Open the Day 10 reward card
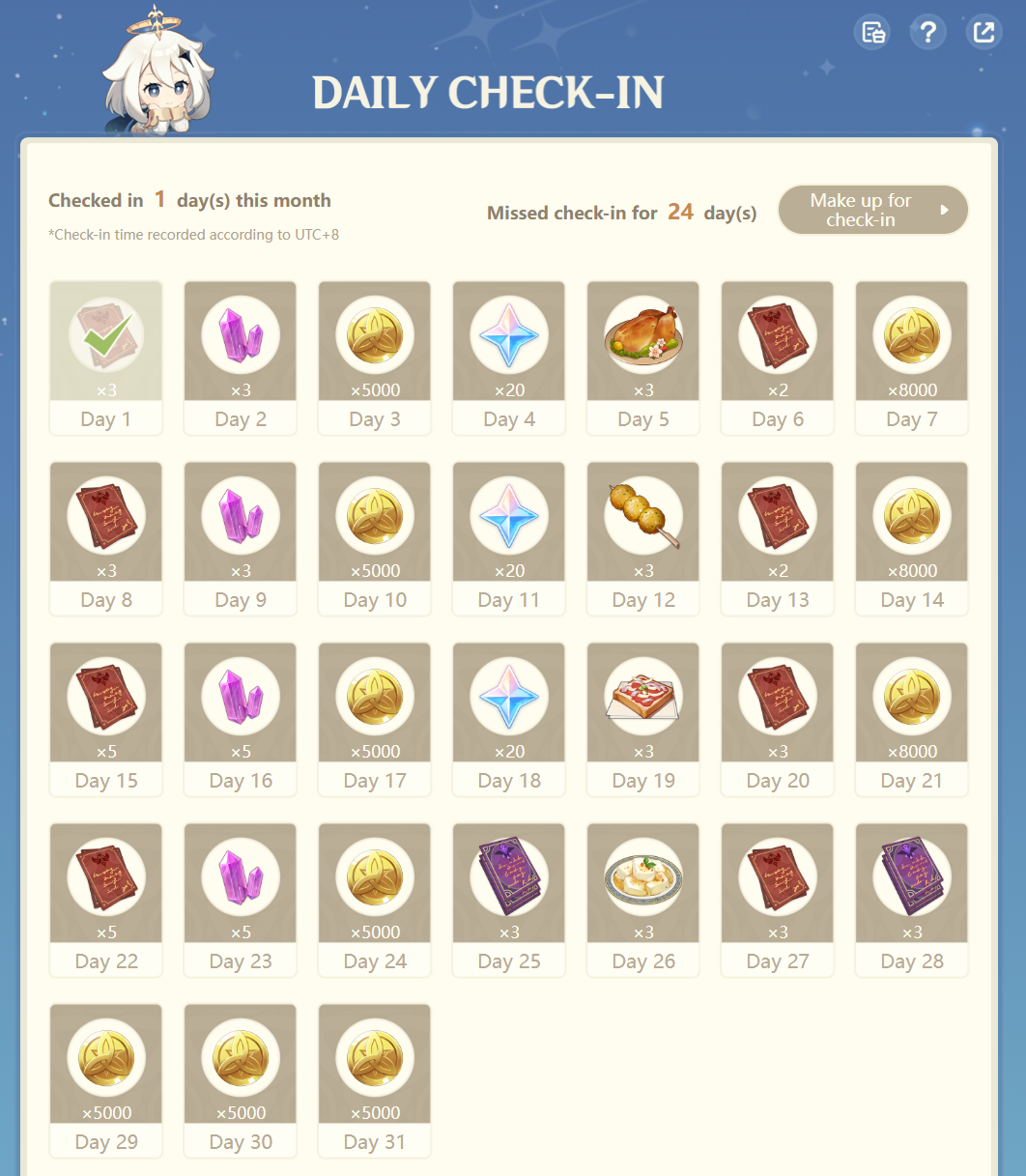The image size is (1026, 1176). (375, 538)
